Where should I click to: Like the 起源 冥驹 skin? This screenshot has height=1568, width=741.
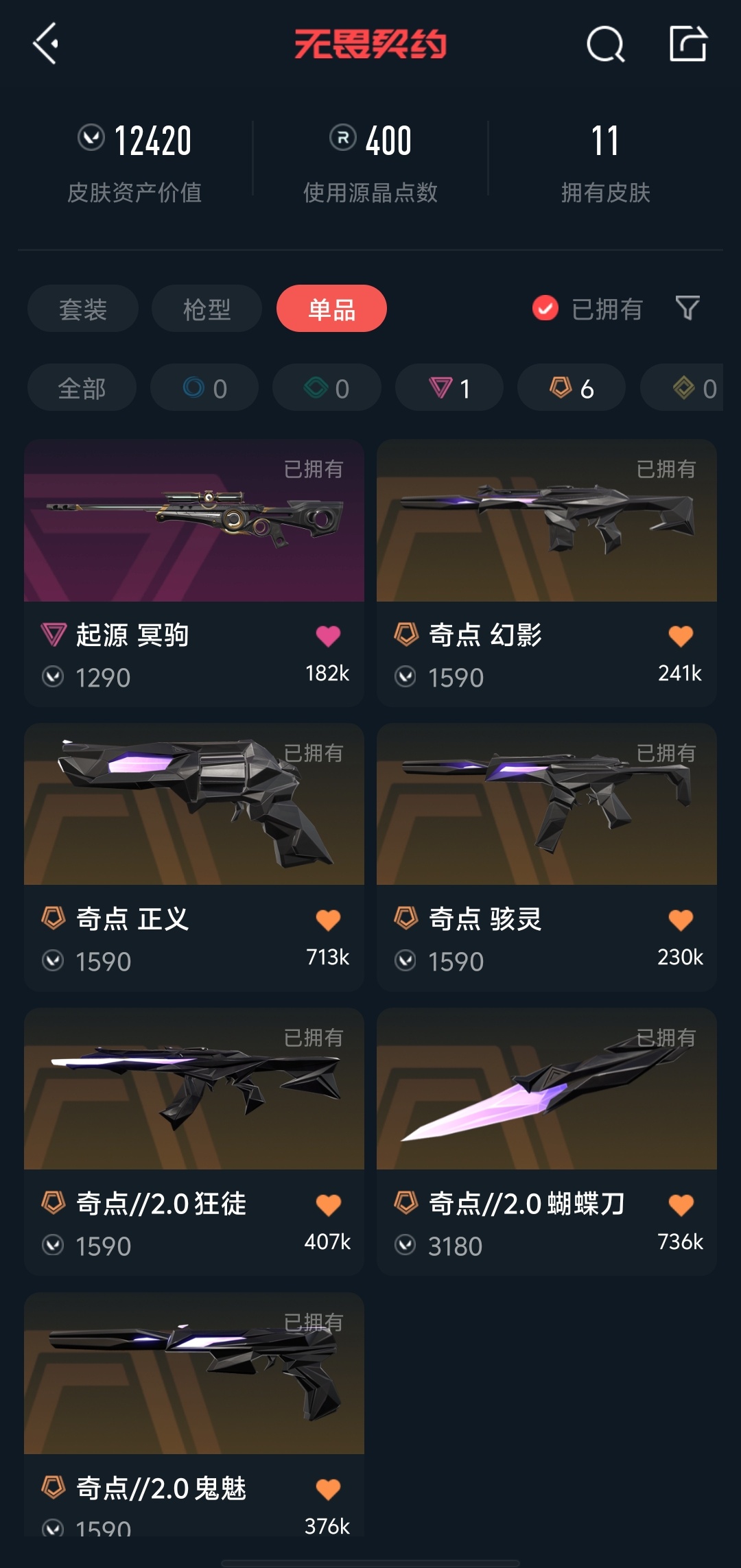[328, 636]
